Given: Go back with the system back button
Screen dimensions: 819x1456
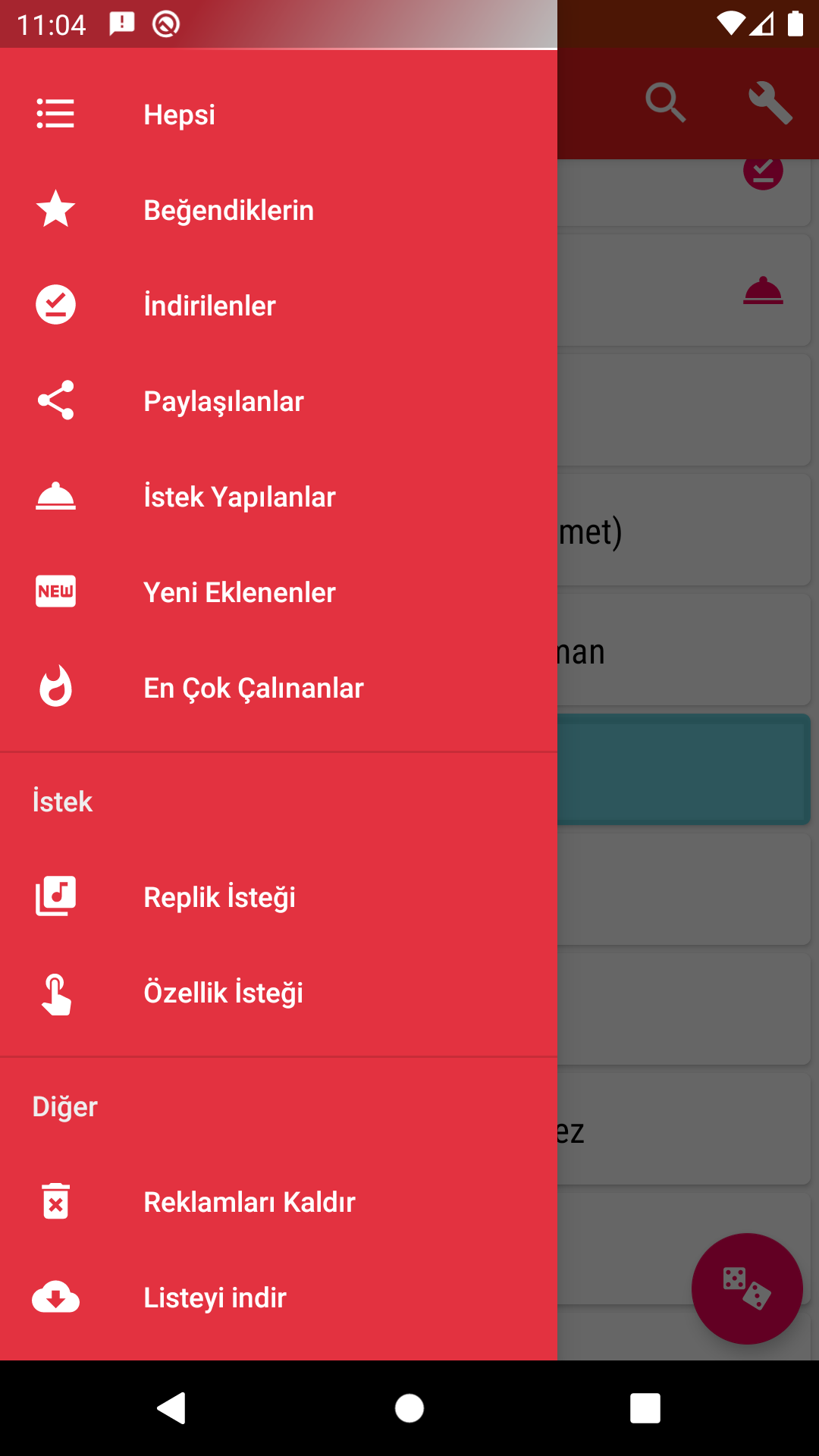Looking at the screenshot, I should tap(172, 1408).
